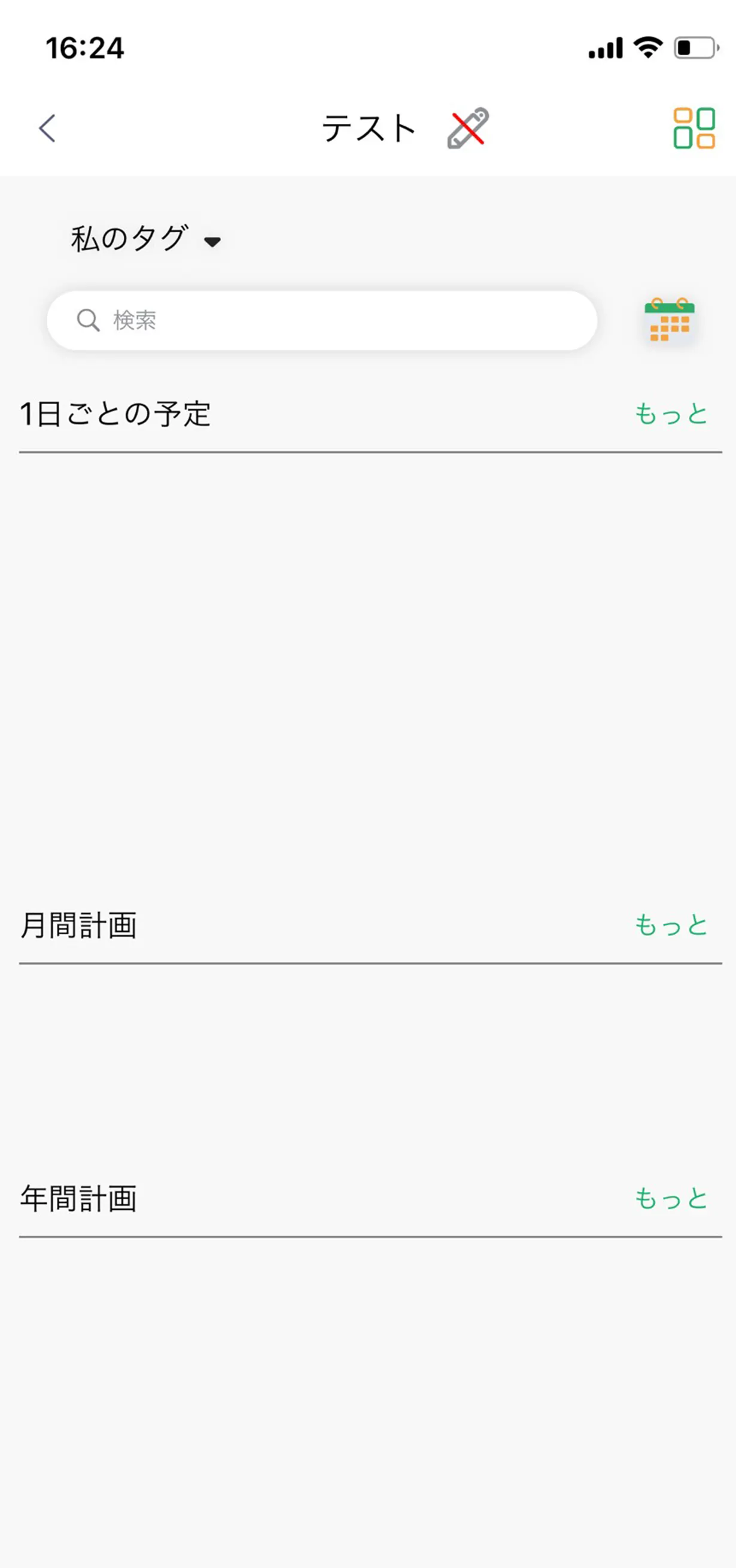The image size is (736, 1568).
Task: Open the grid view icon
Action: coord(694,129)
